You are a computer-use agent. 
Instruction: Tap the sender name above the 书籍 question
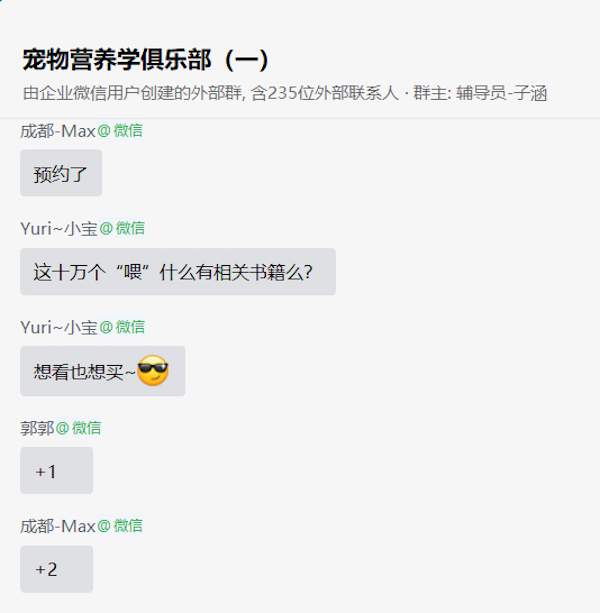click(58, 228)
